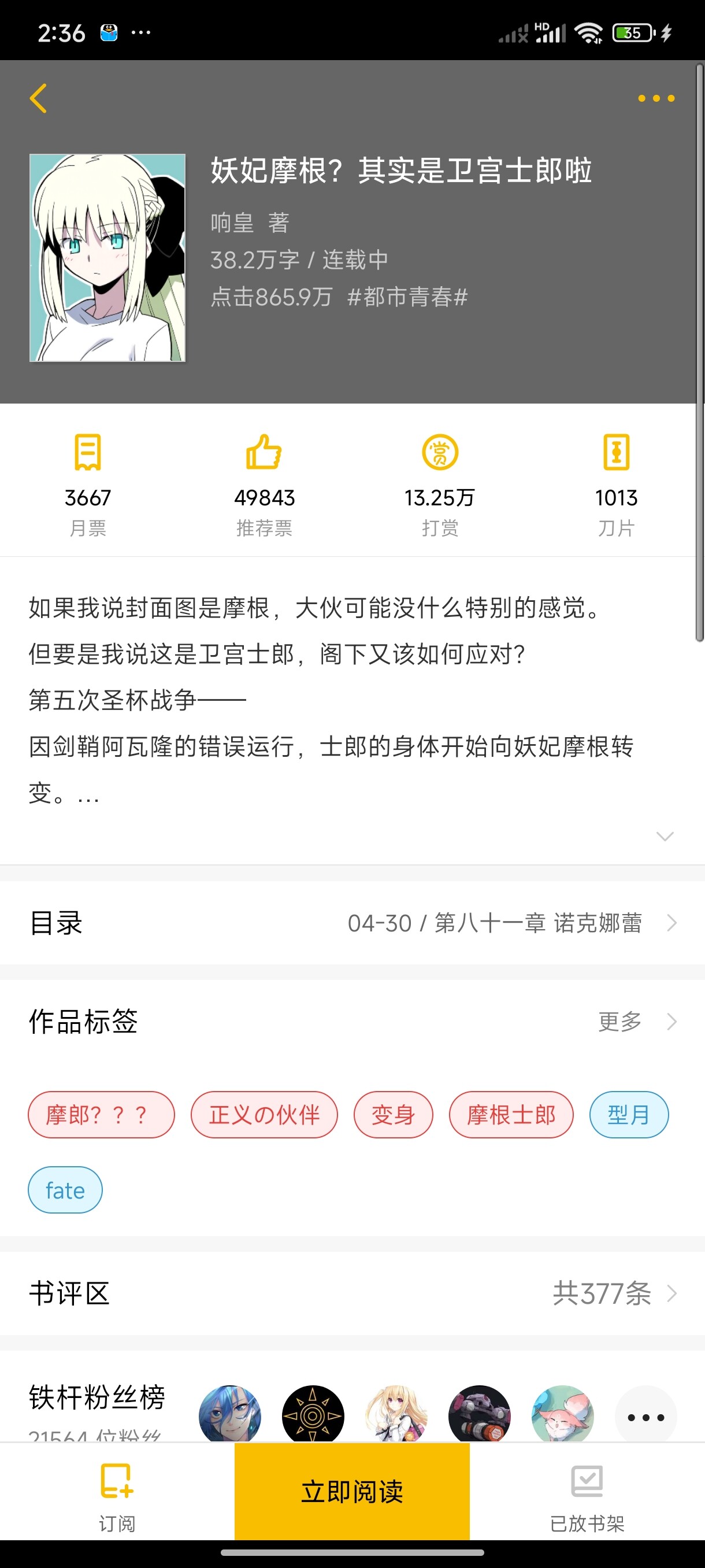Select the 正义の伙伴 tag

coord(264,1115)
